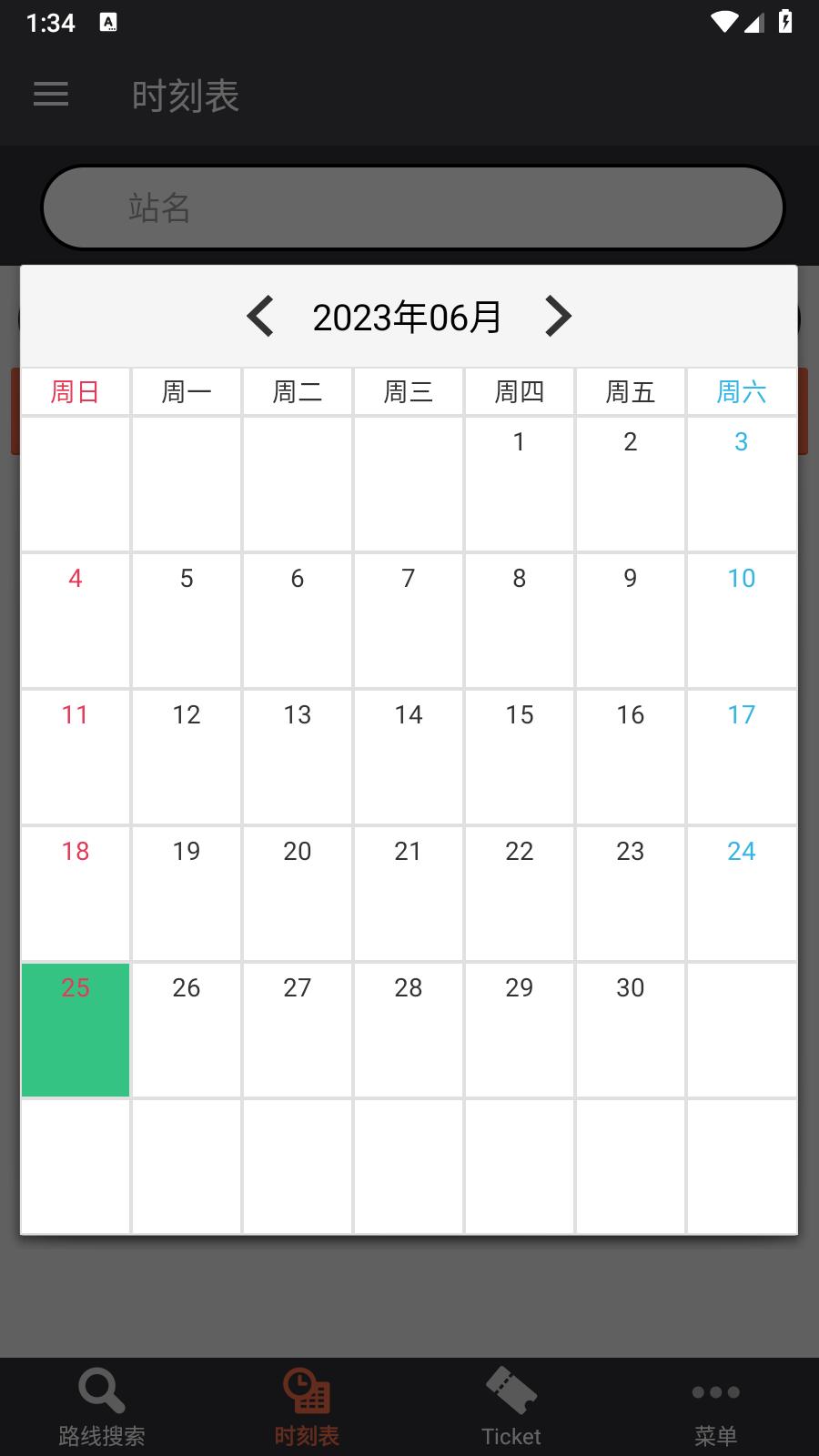Viewport: 819px width, 1456px height.
Task: Pick June 19 in the calendar
Action: tap(187, 894)
